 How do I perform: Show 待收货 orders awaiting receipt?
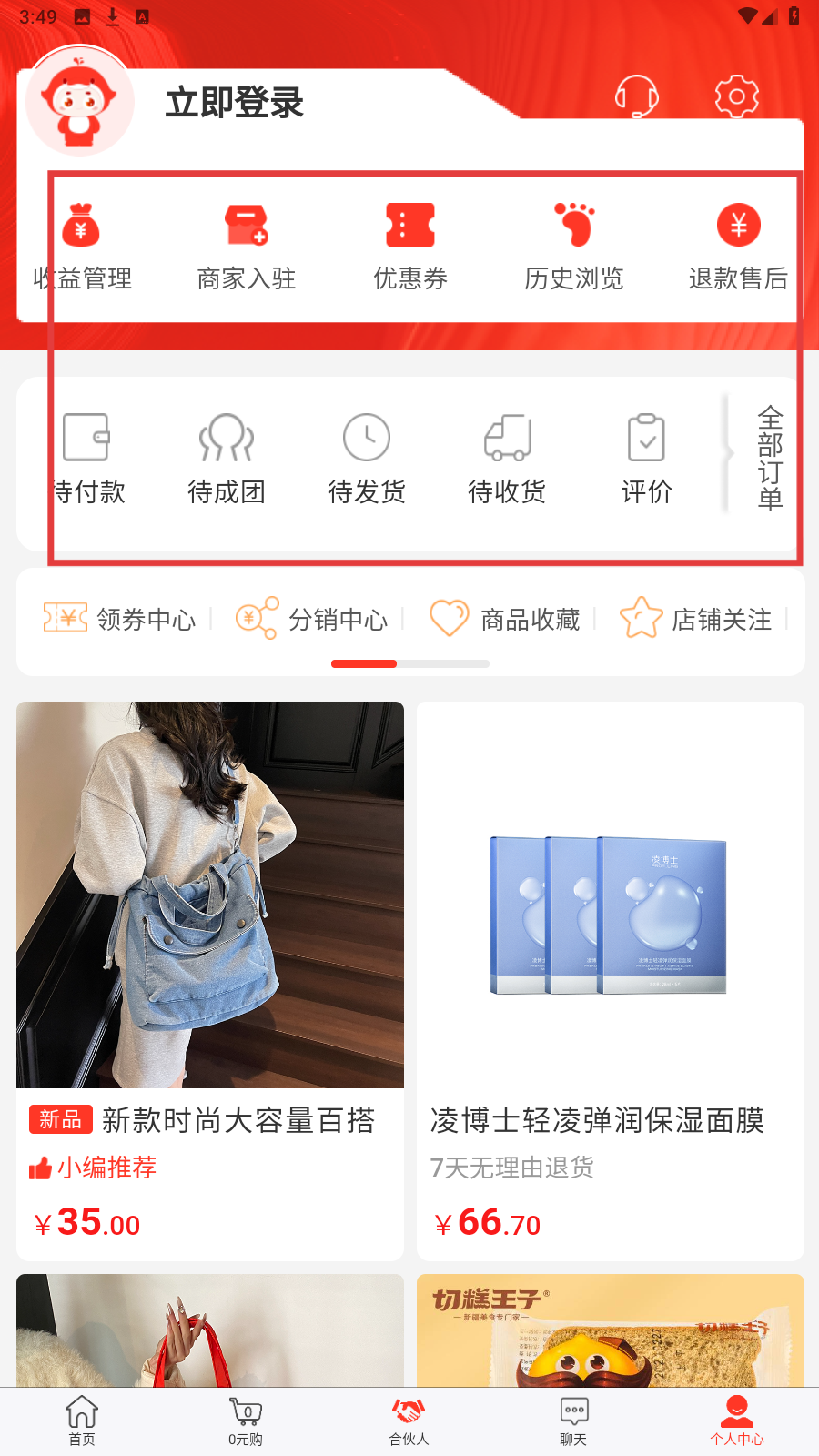coord(507,460)
